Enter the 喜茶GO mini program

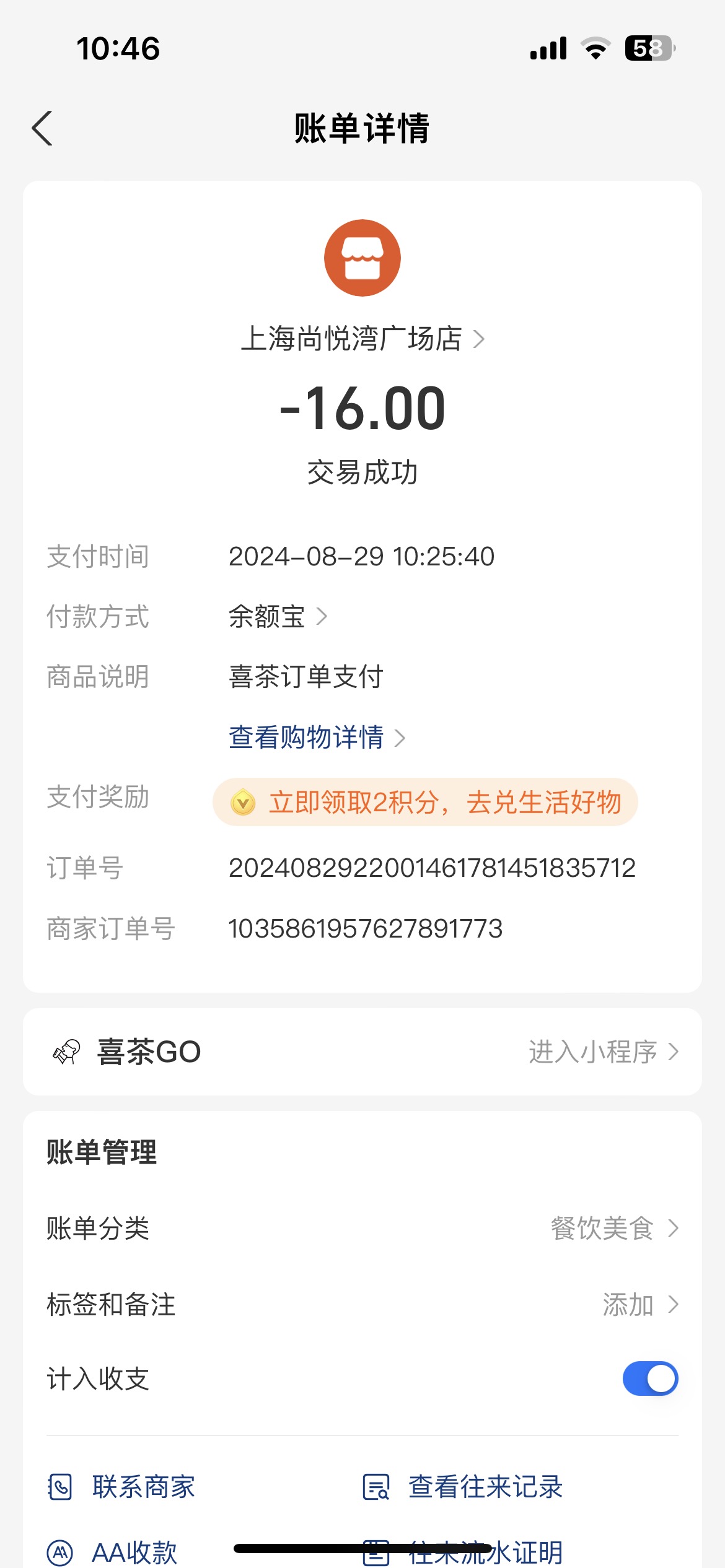[362, 1052]
